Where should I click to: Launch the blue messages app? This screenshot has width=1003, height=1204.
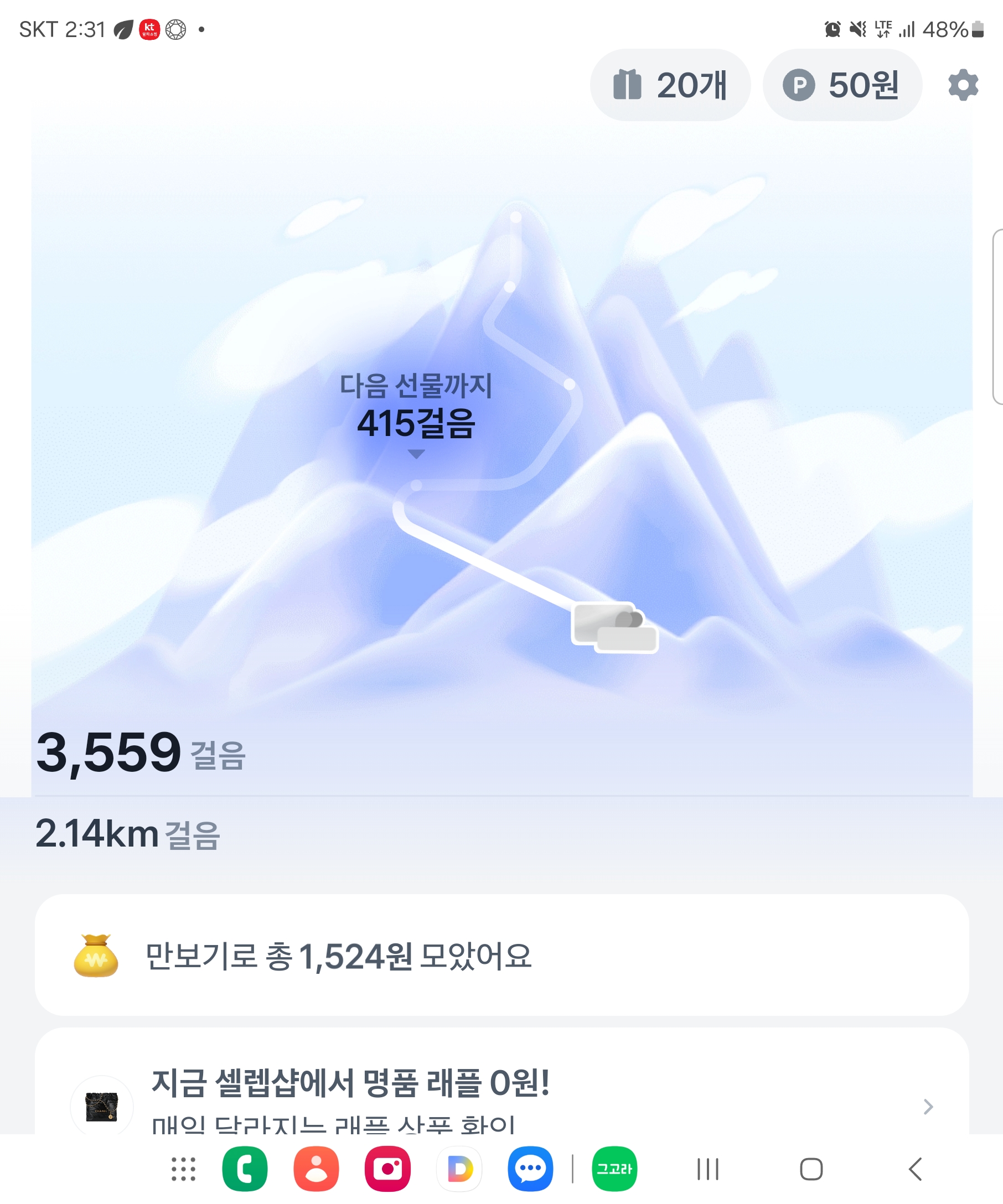(x=530, y=1169)
